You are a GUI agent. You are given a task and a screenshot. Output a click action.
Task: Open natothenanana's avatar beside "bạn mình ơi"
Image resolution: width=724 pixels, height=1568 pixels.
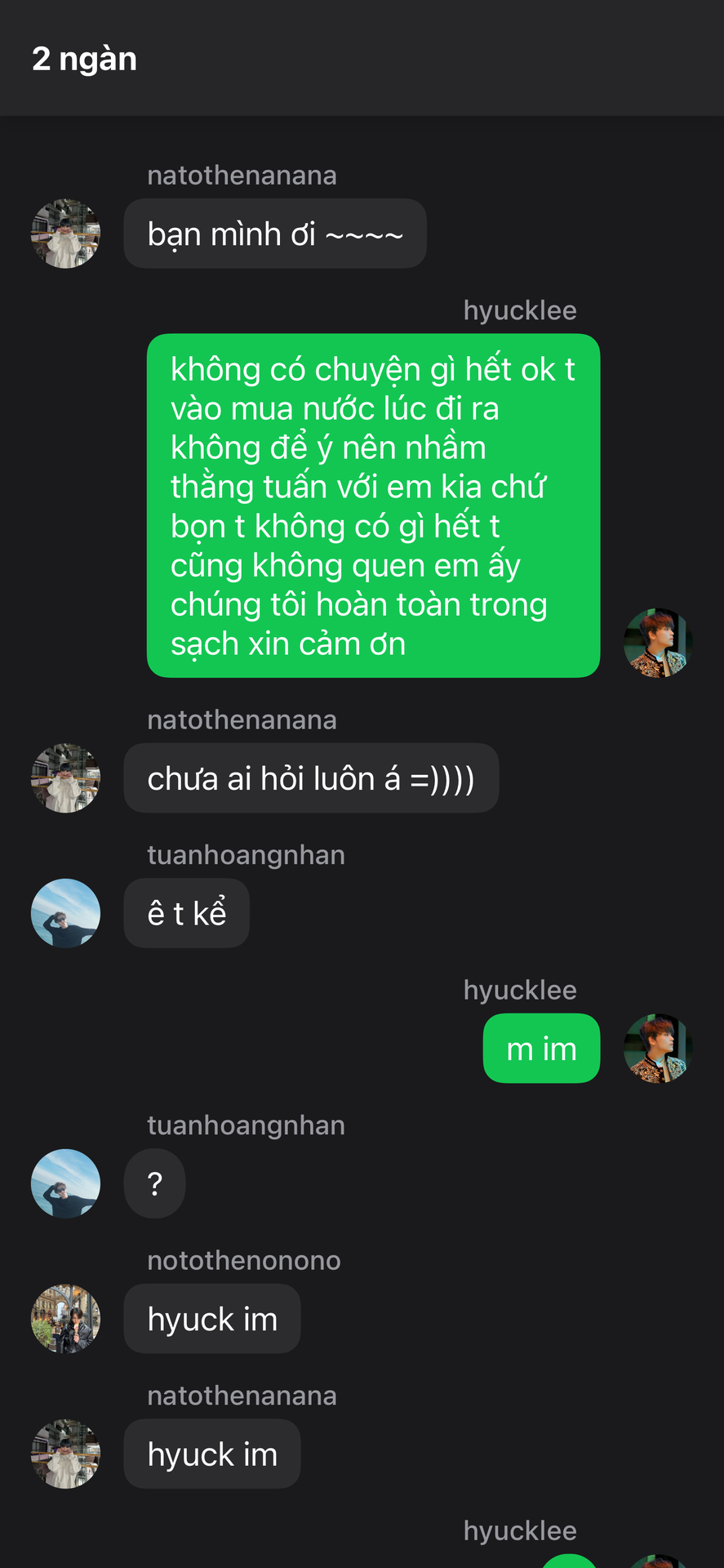coord(65,234)
